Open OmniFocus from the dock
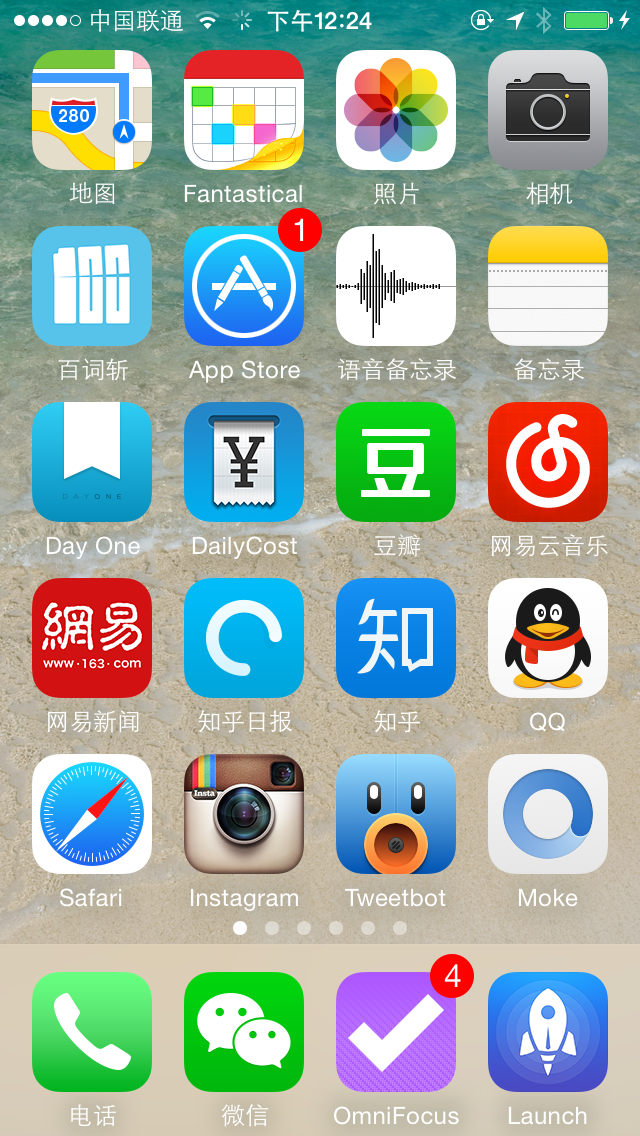Viewport: 640px width, 1136px height. (x=396, y=1032)
